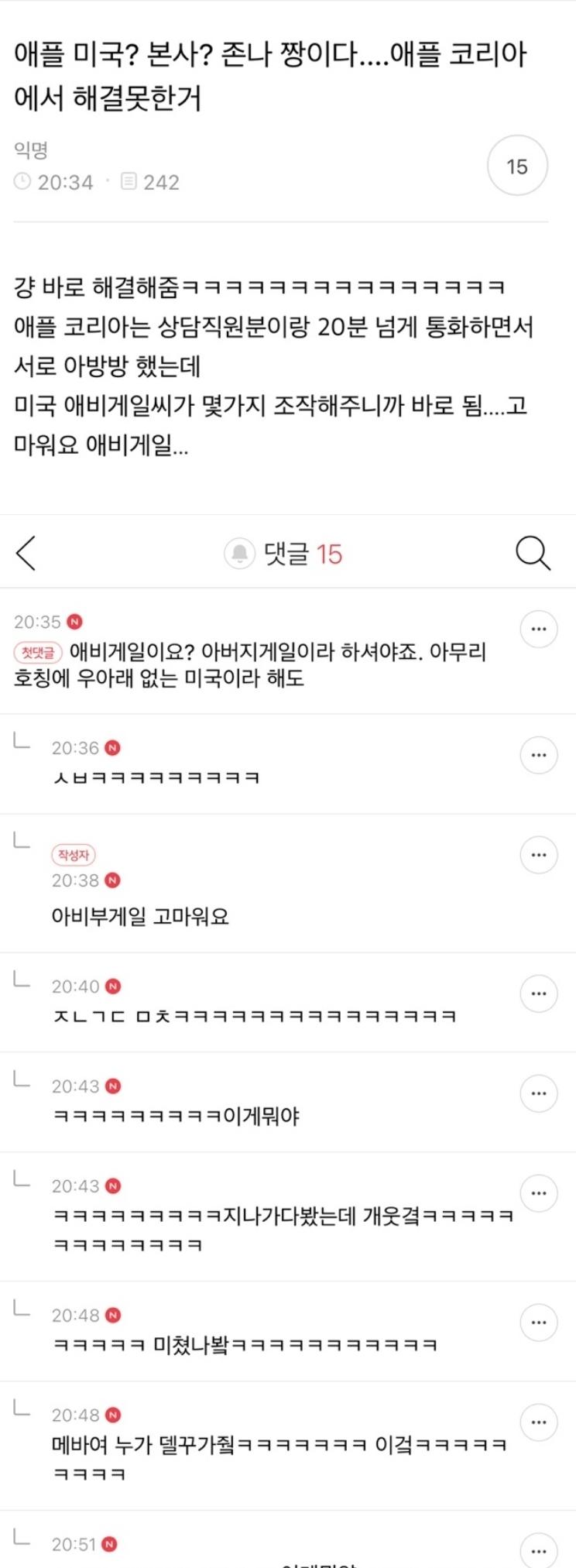Go back using the left arrow
Image resolution: width=576 pixels, height=1568 pixels.
pos(26,553)
